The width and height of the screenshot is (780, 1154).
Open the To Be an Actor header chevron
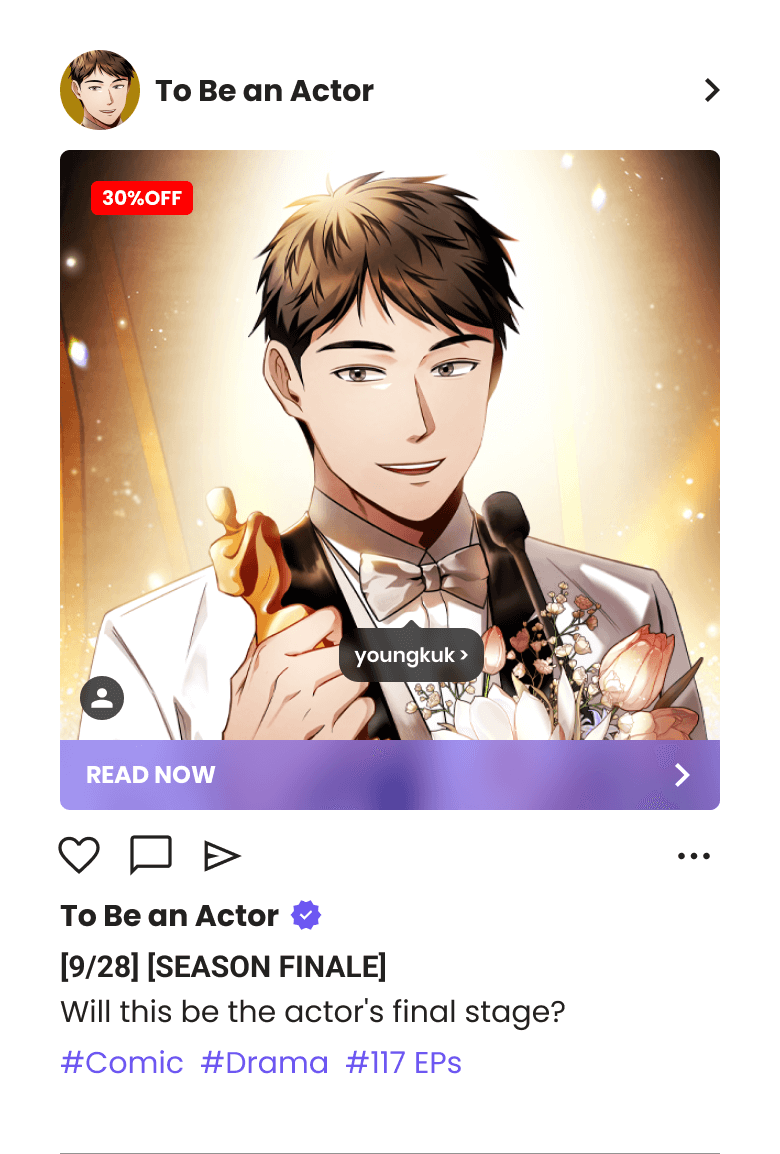tap(711, 90)
